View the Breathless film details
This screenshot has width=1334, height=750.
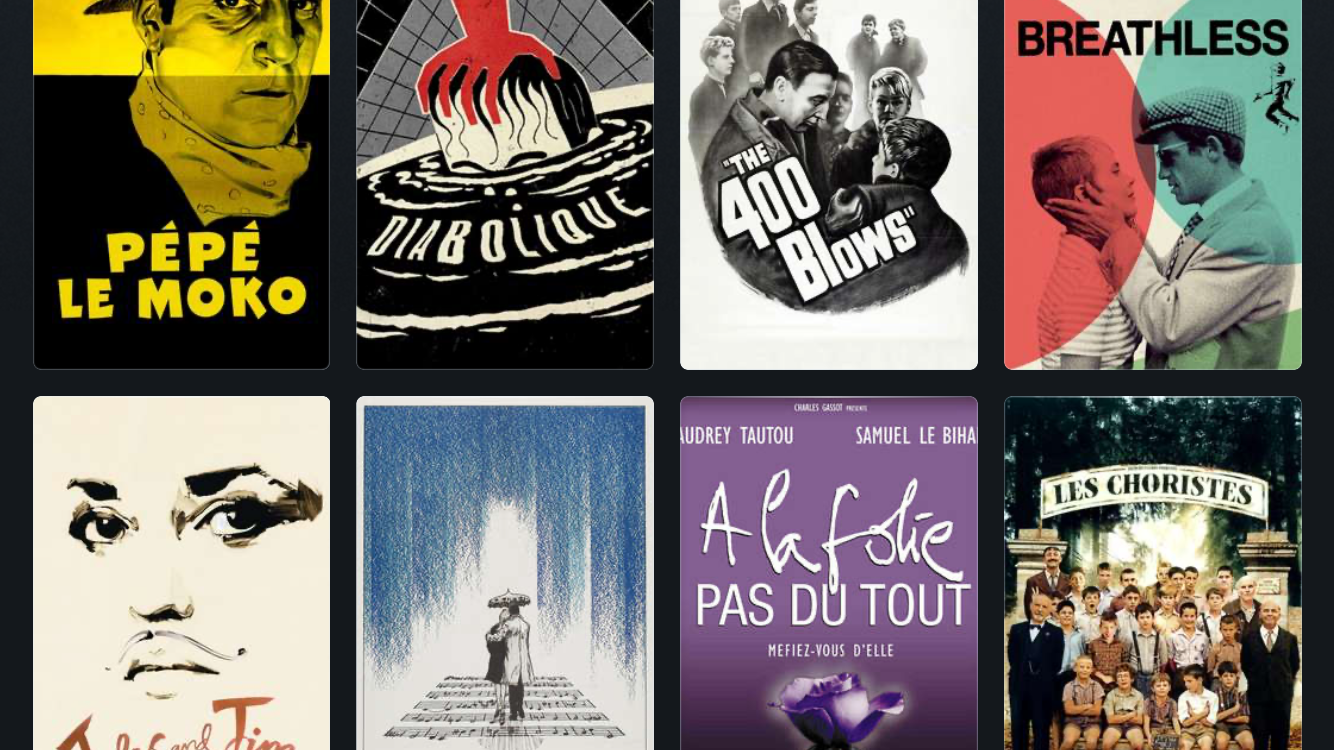tap(1153, 184)
